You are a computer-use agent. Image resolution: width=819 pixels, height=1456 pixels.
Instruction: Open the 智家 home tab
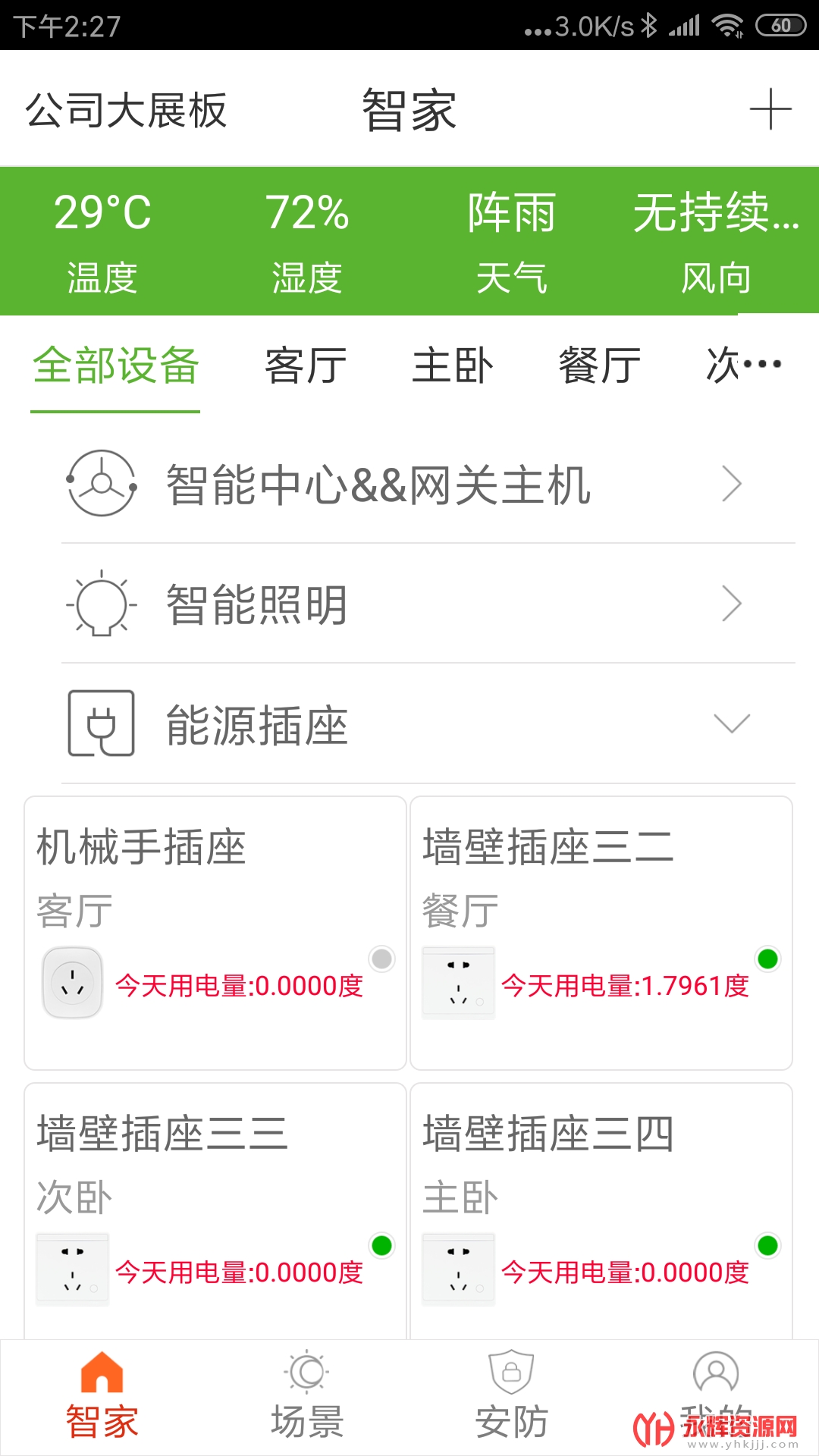coord(102,1397)
